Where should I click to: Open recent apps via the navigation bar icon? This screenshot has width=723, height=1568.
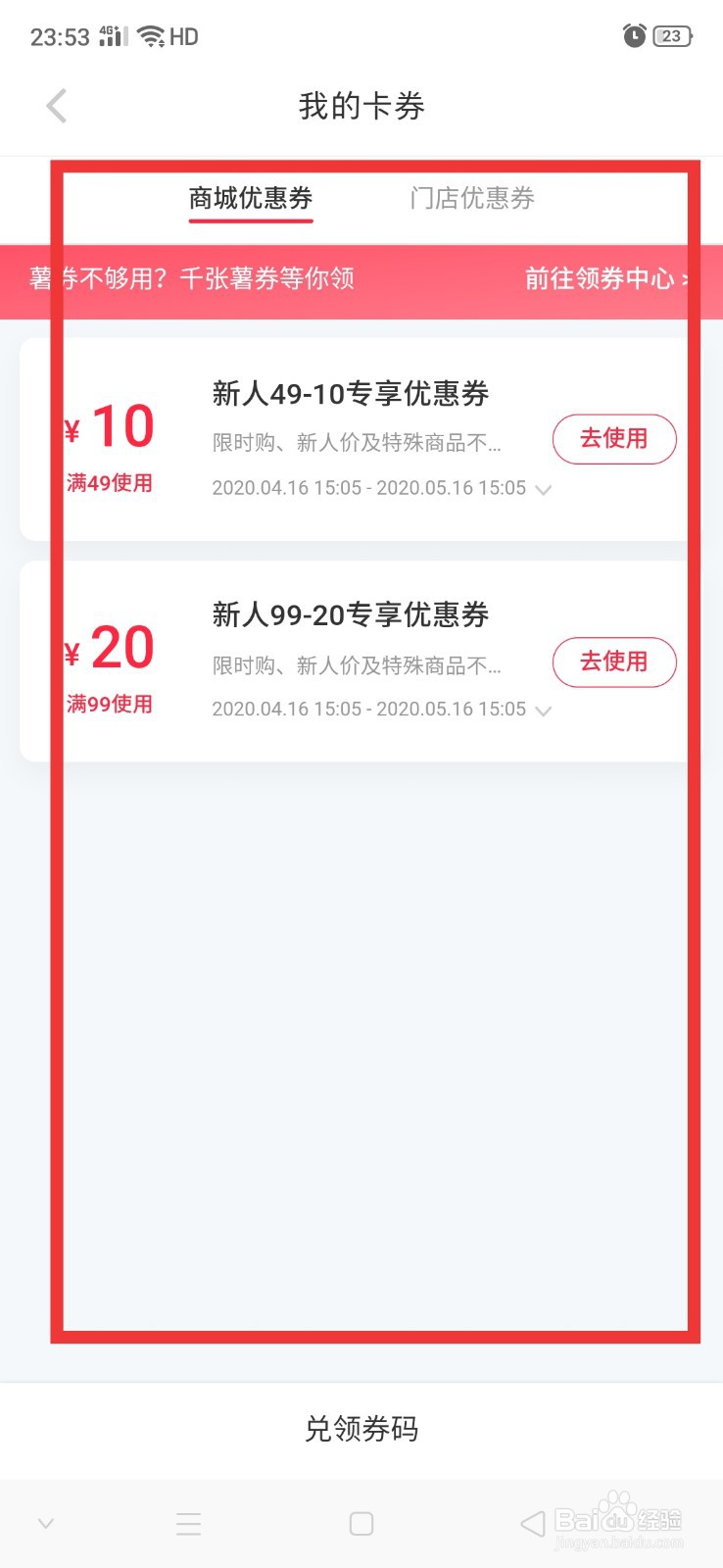click(188, 1523)
